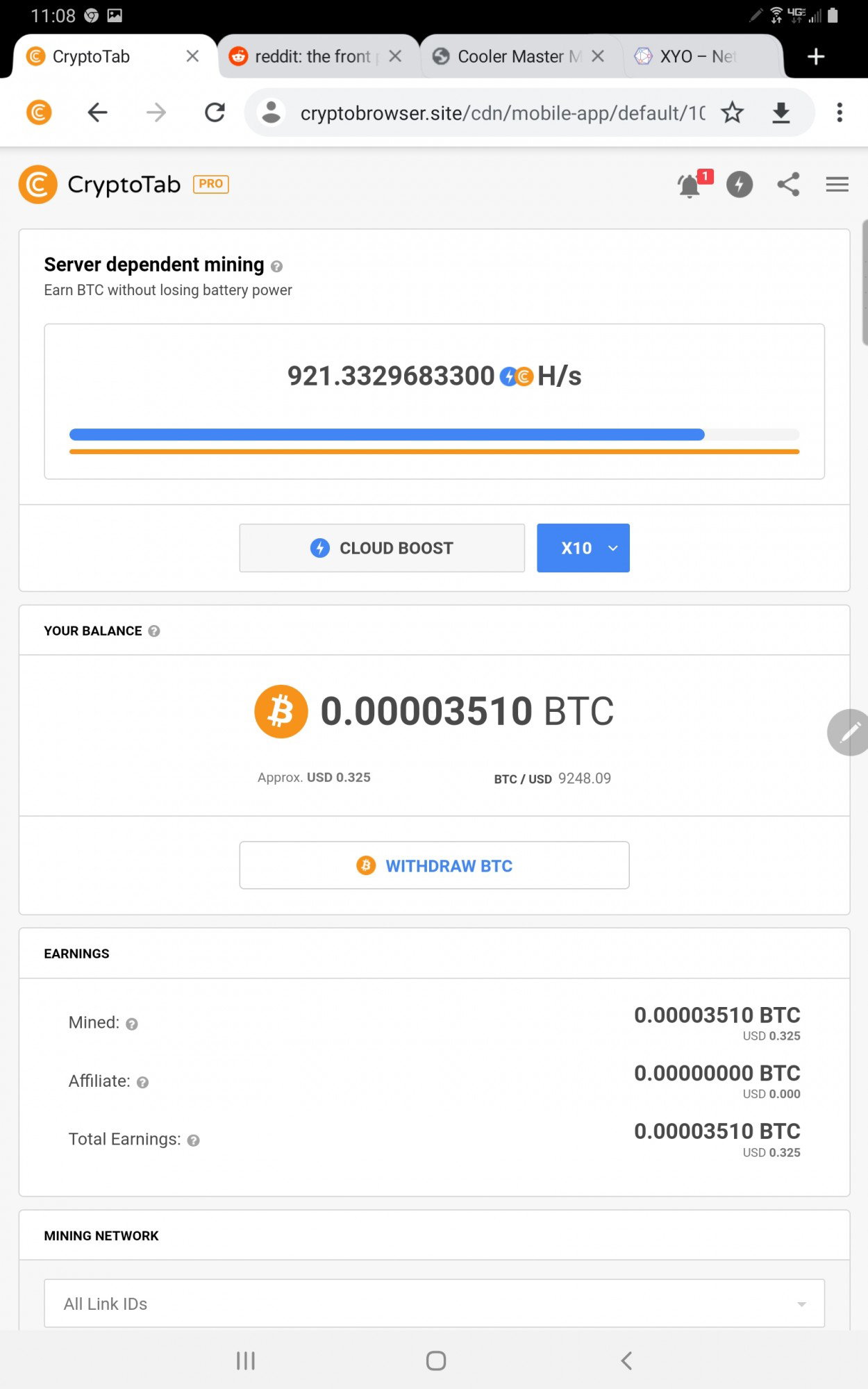Close the CryptoTab browser tab
The width and height of the screenshot is (868, 1389).
tap(193, 56)
